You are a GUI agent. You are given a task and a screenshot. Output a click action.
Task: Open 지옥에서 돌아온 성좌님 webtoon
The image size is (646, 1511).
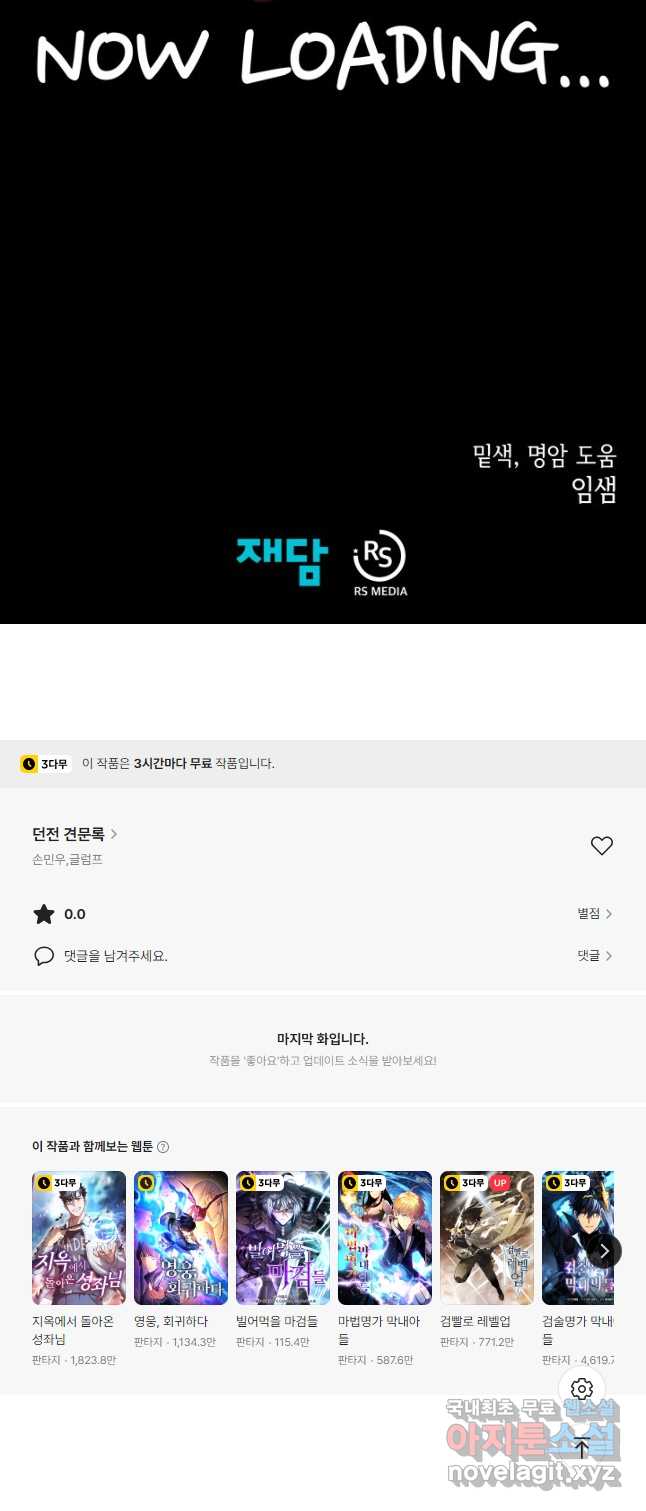79,1238
